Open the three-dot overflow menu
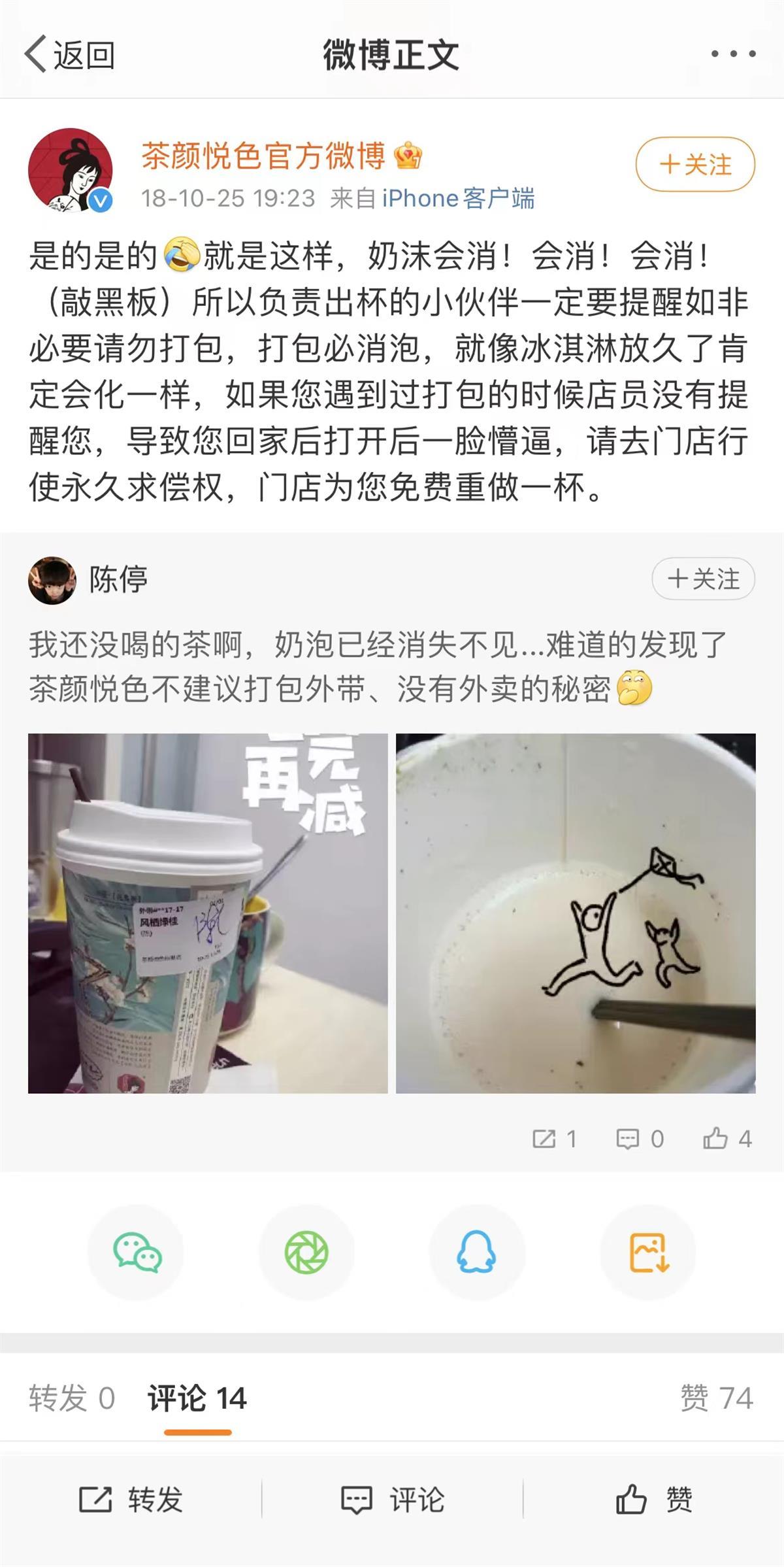 click(733, 54)
